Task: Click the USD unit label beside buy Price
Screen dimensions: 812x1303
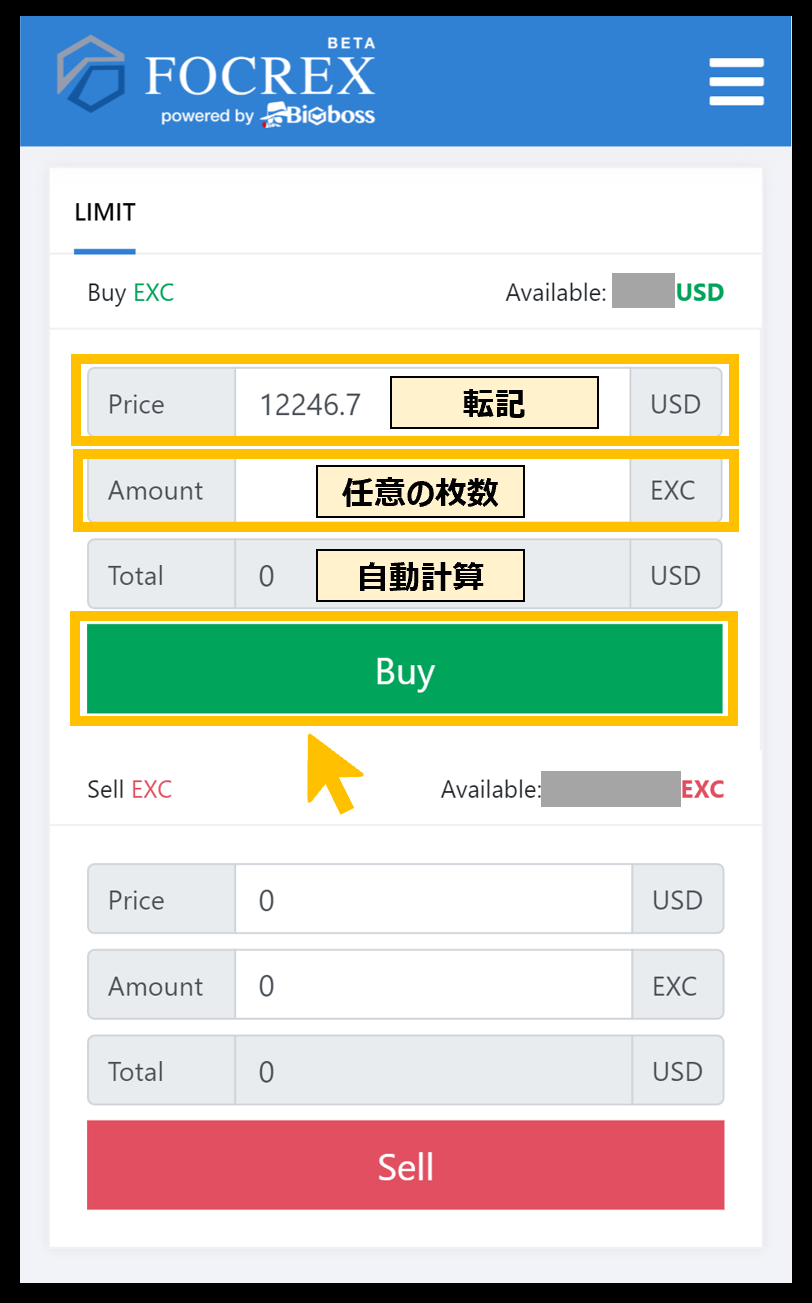Action: pyautogui.click(x=676, y=403)
